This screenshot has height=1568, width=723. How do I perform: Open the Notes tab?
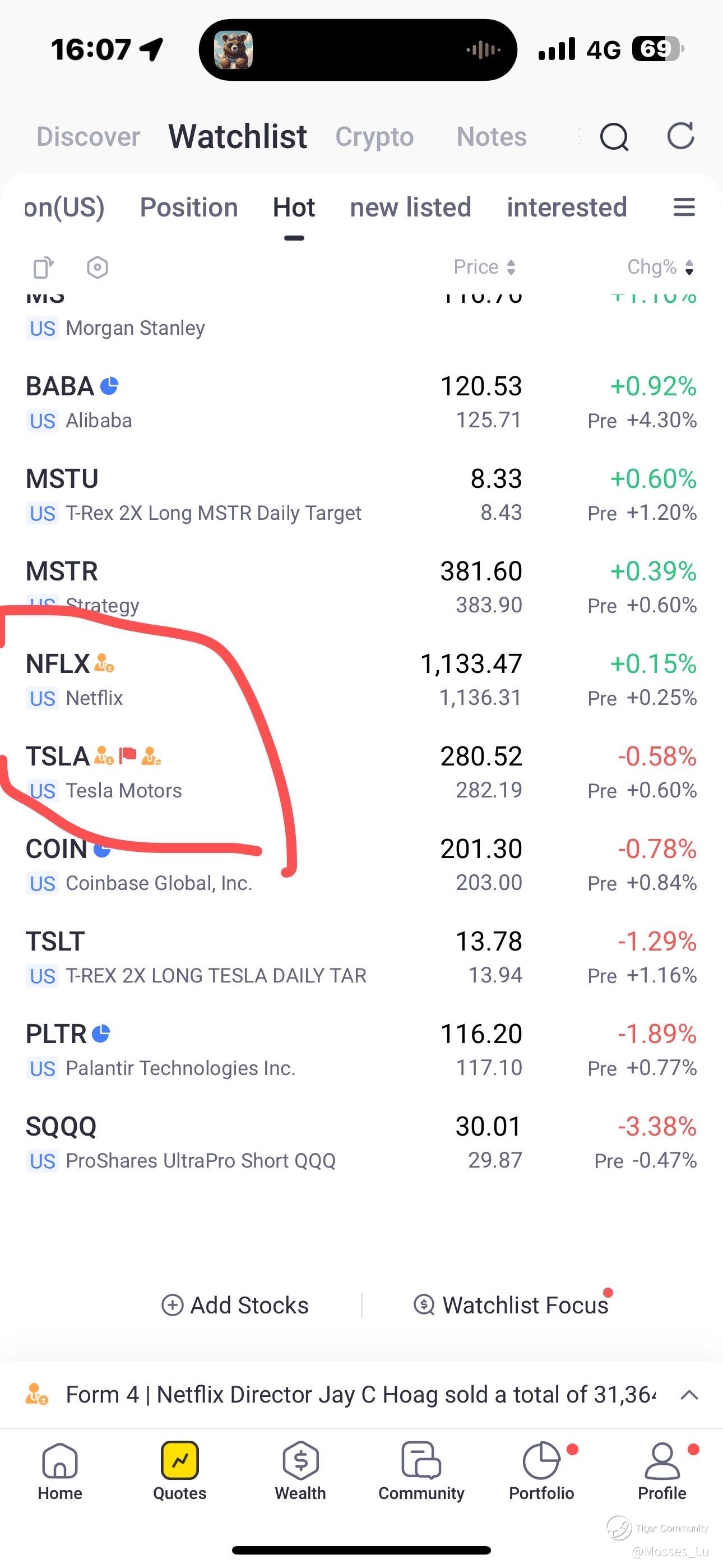click(491, 136)
